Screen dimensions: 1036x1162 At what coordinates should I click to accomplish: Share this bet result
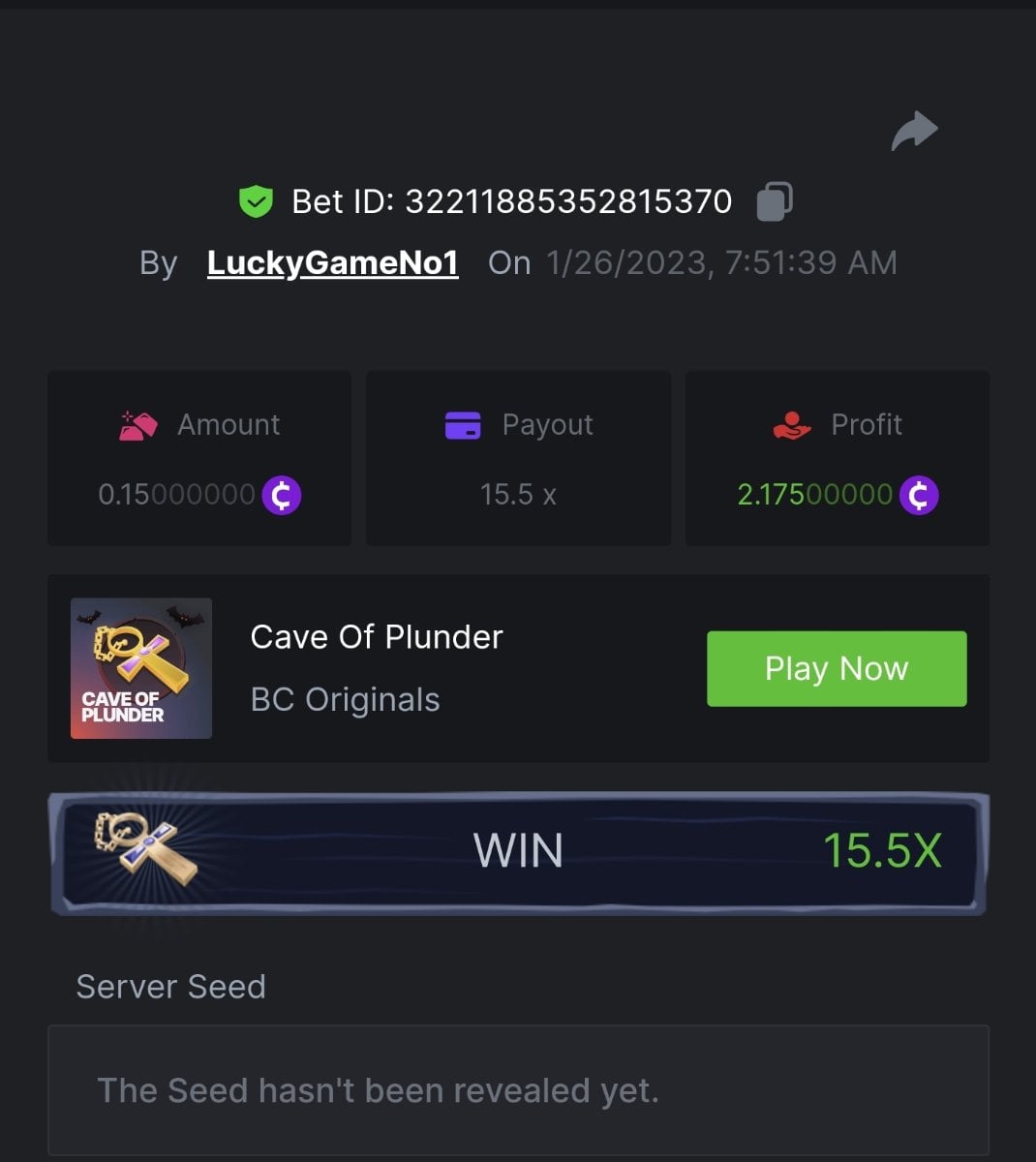(x=914, y=132)
